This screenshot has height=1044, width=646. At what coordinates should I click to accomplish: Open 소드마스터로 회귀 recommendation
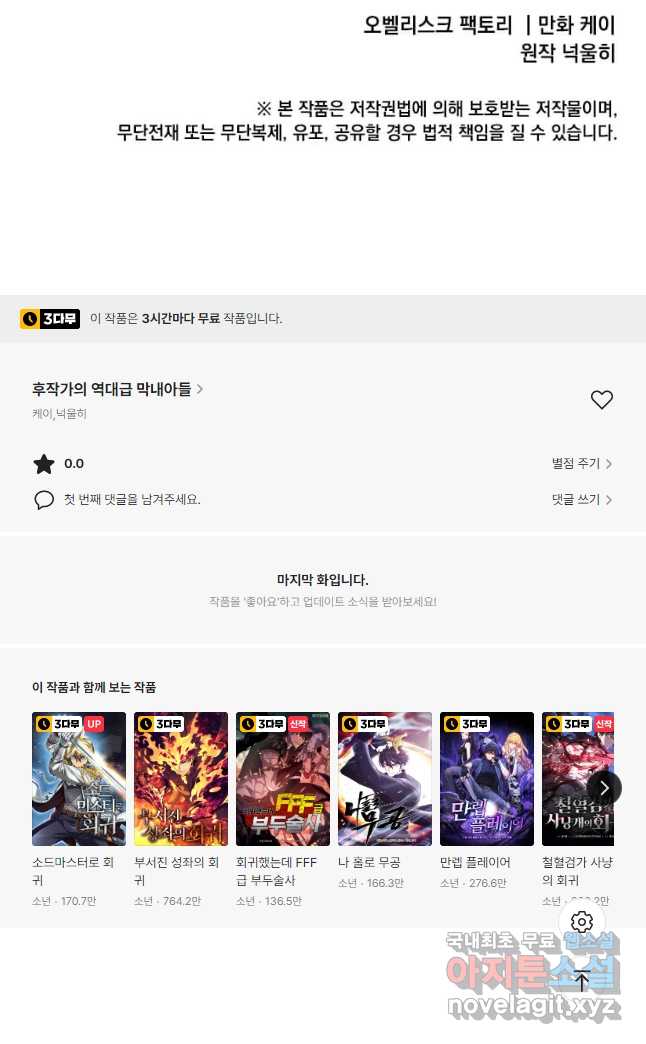[x=79, y=779]
